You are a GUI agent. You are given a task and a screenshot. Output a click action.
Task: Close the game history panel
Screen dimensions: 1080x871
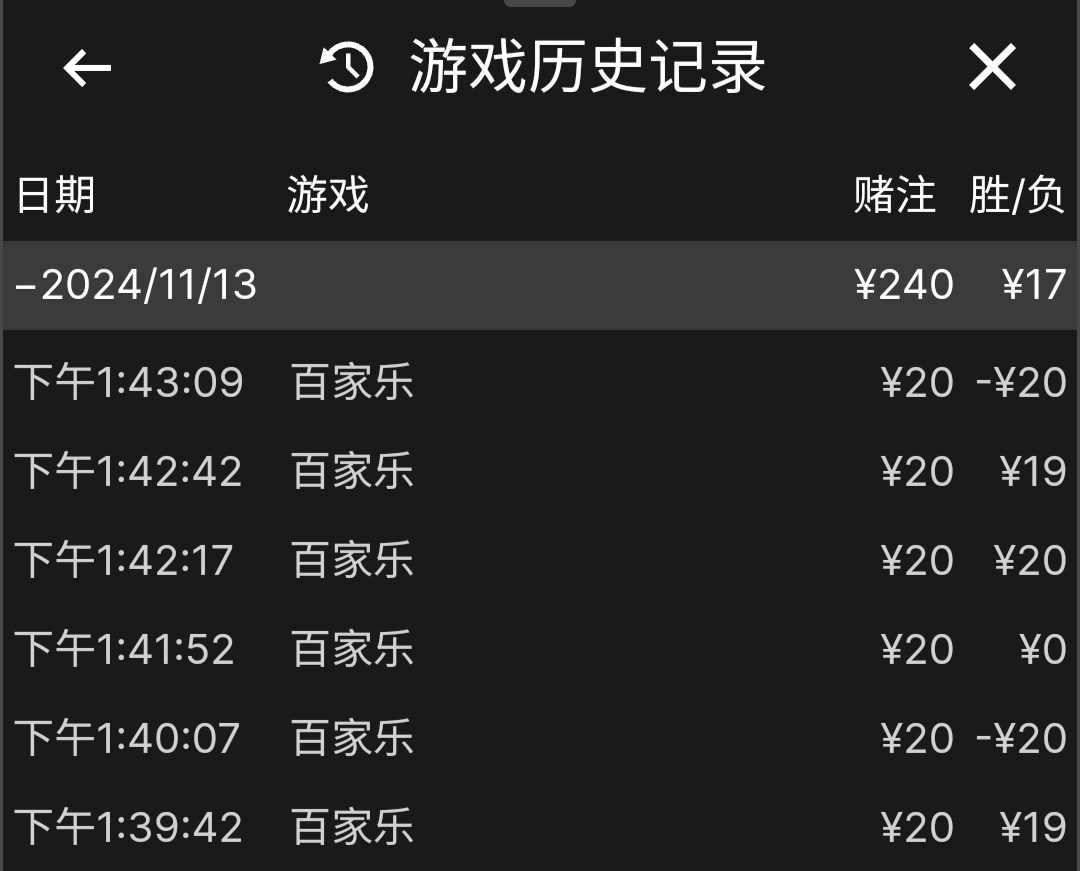[x=991, y=68]
